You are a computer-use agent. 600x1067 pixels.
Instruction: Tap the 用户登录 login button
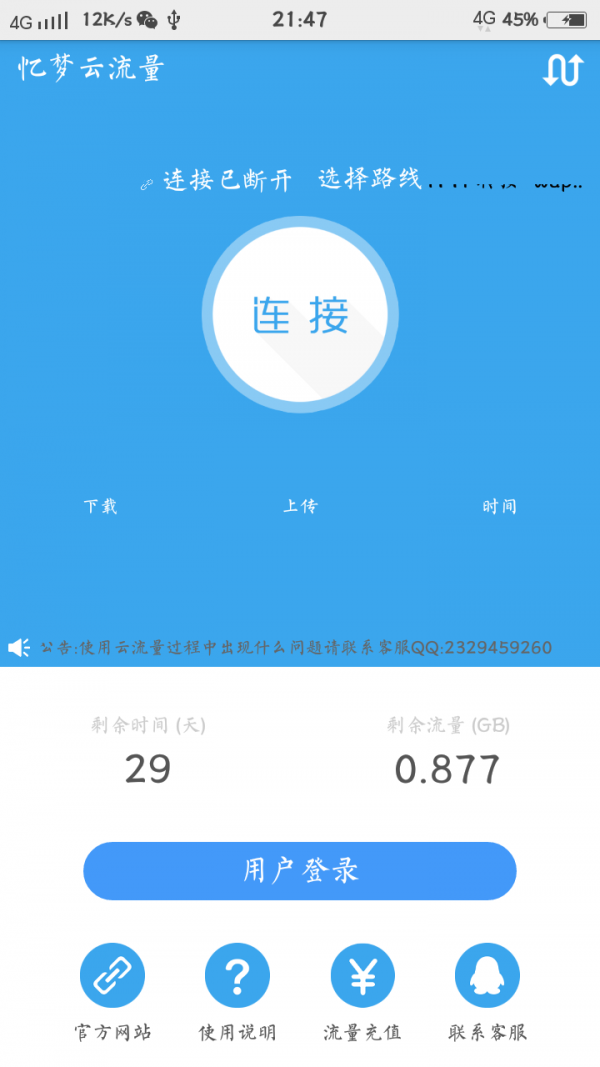point(300,871)
